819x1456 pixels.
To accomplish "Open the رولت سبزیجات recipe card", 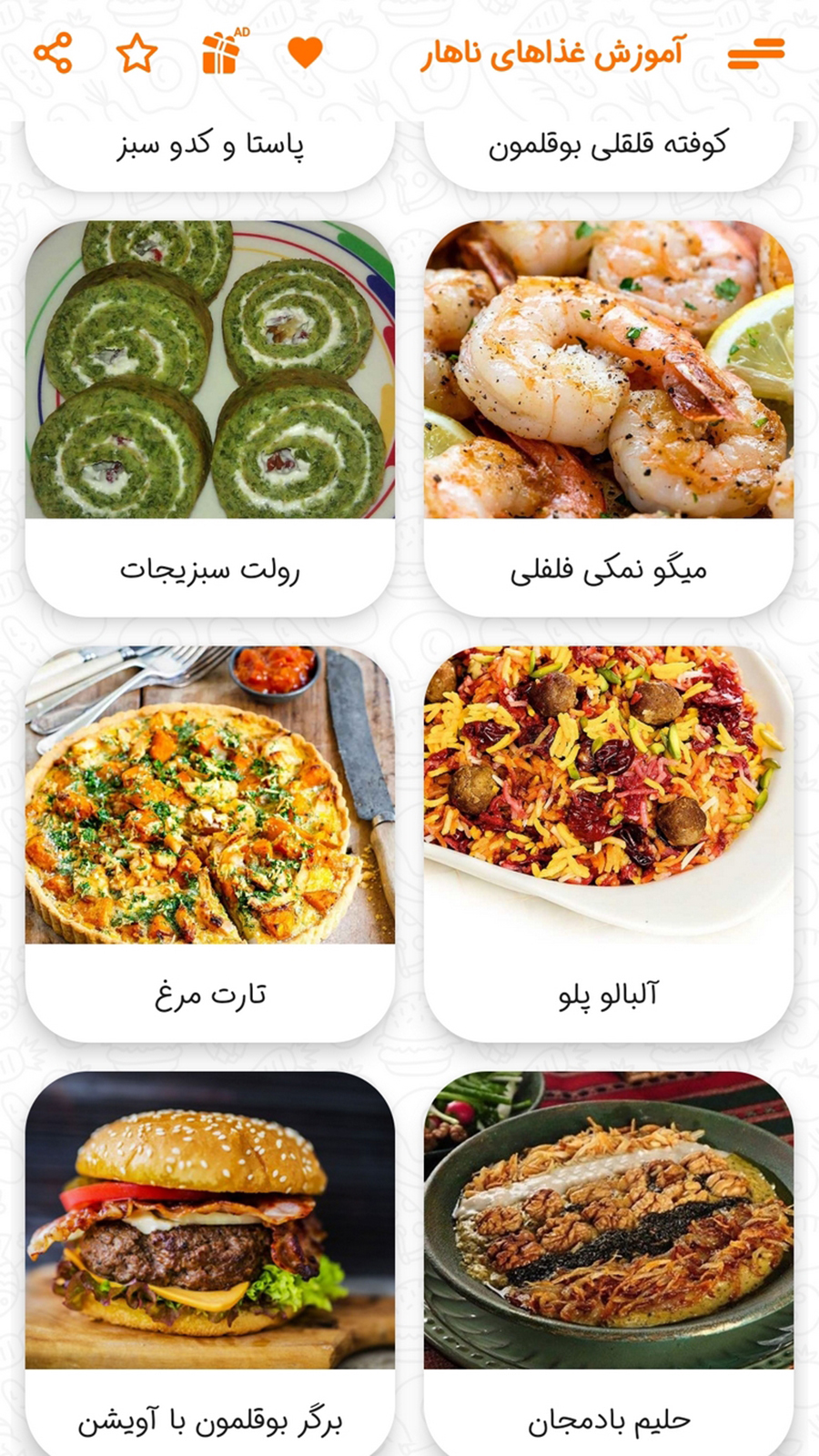I will point(210,419).
